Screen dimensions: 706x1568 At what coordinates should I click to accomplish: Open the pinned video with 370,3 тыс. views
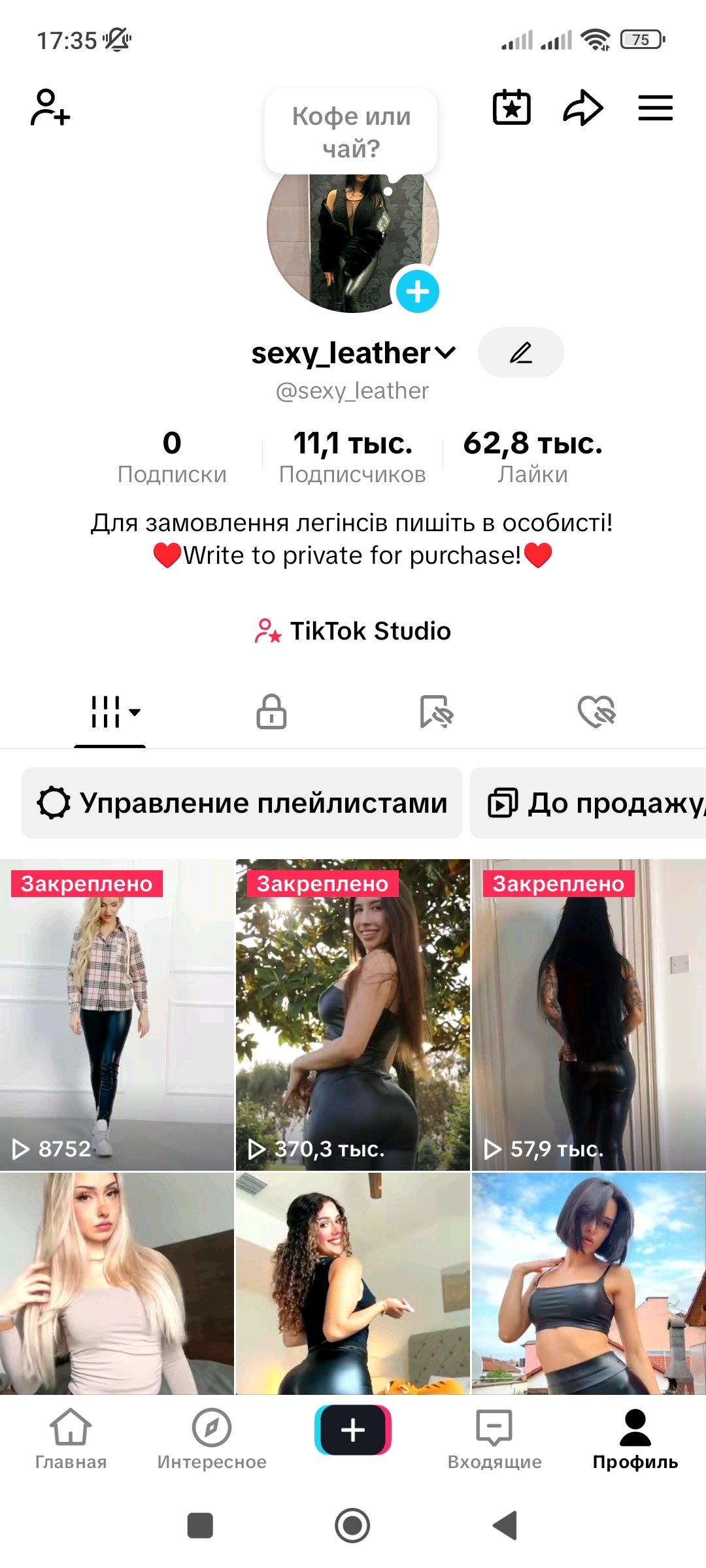tap(353, 1014)
